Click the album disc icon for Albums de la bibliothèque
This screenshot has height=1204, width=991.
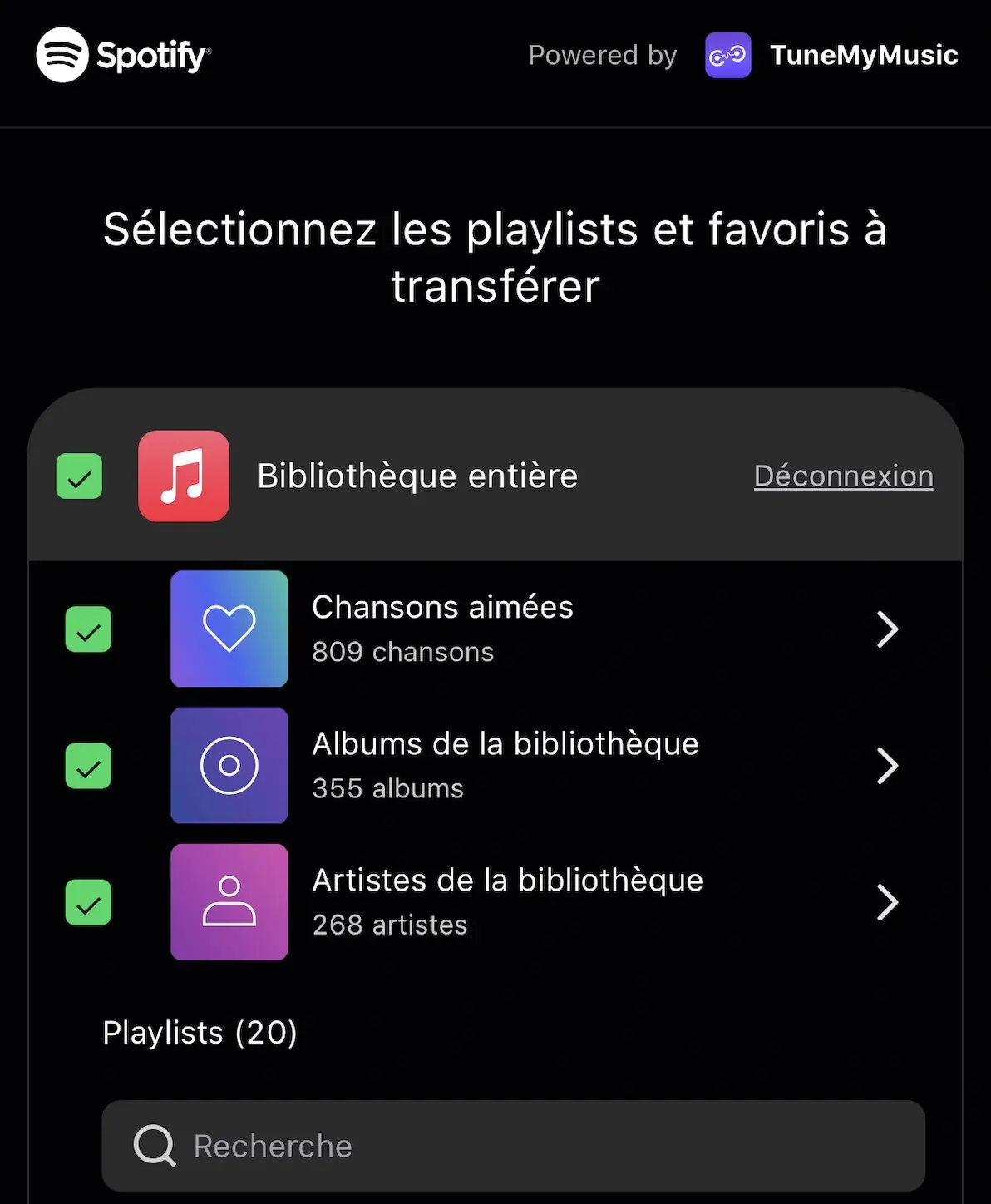229,766
